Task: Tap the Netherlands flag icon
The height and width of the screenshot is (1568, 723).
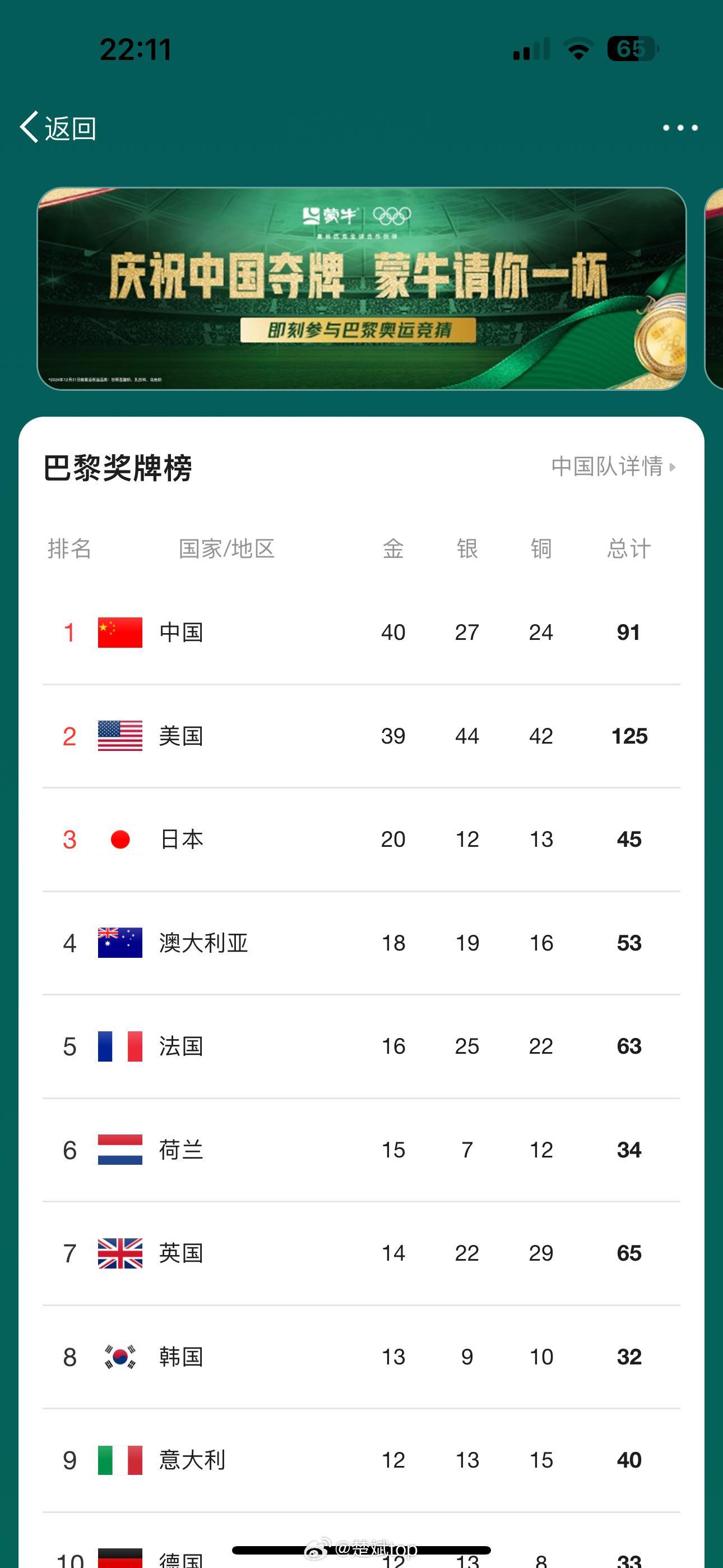Action: point(119,1149)
